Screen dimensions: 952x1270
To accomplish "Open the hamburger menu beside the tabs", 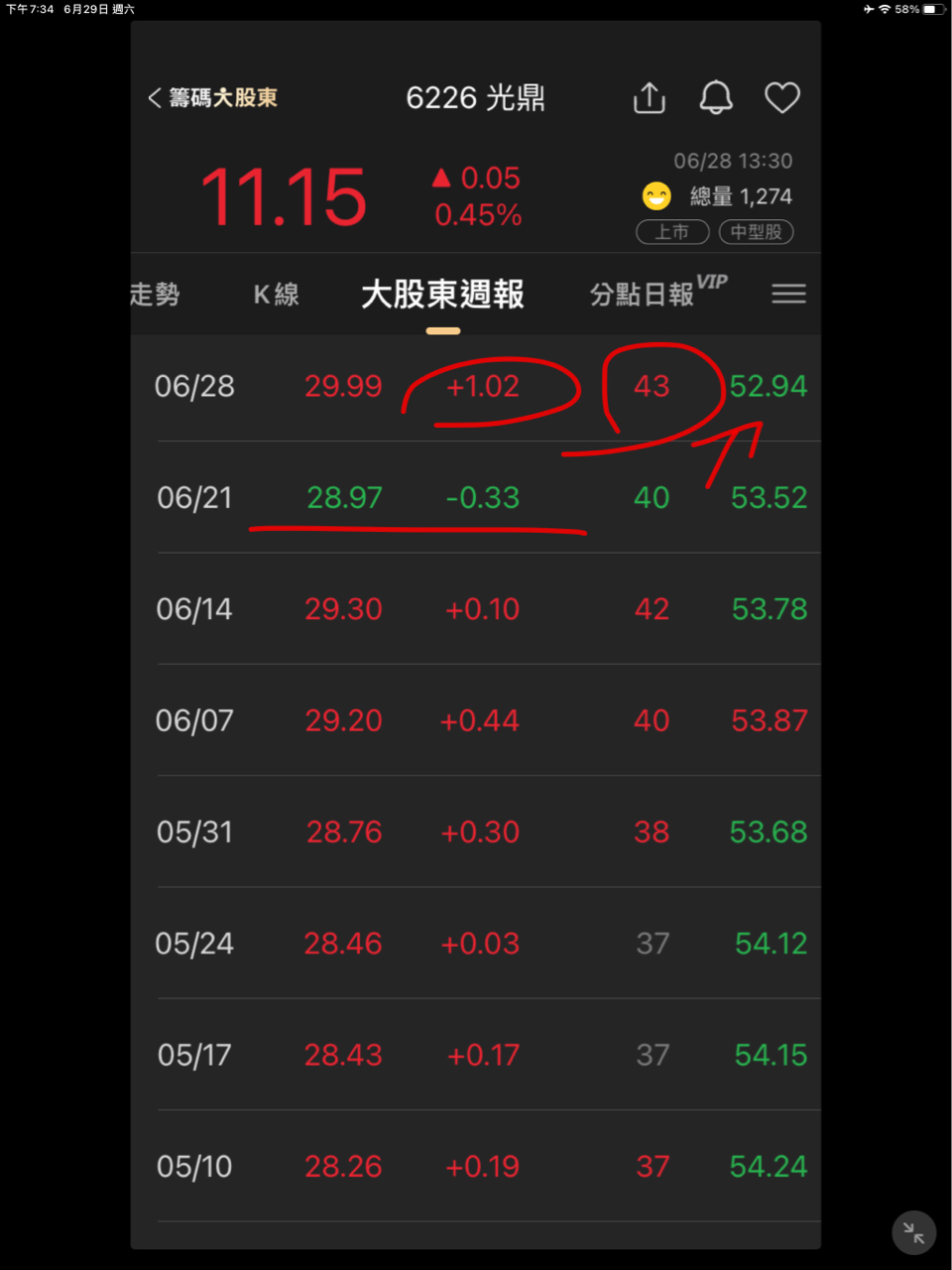I will [788, 294].
